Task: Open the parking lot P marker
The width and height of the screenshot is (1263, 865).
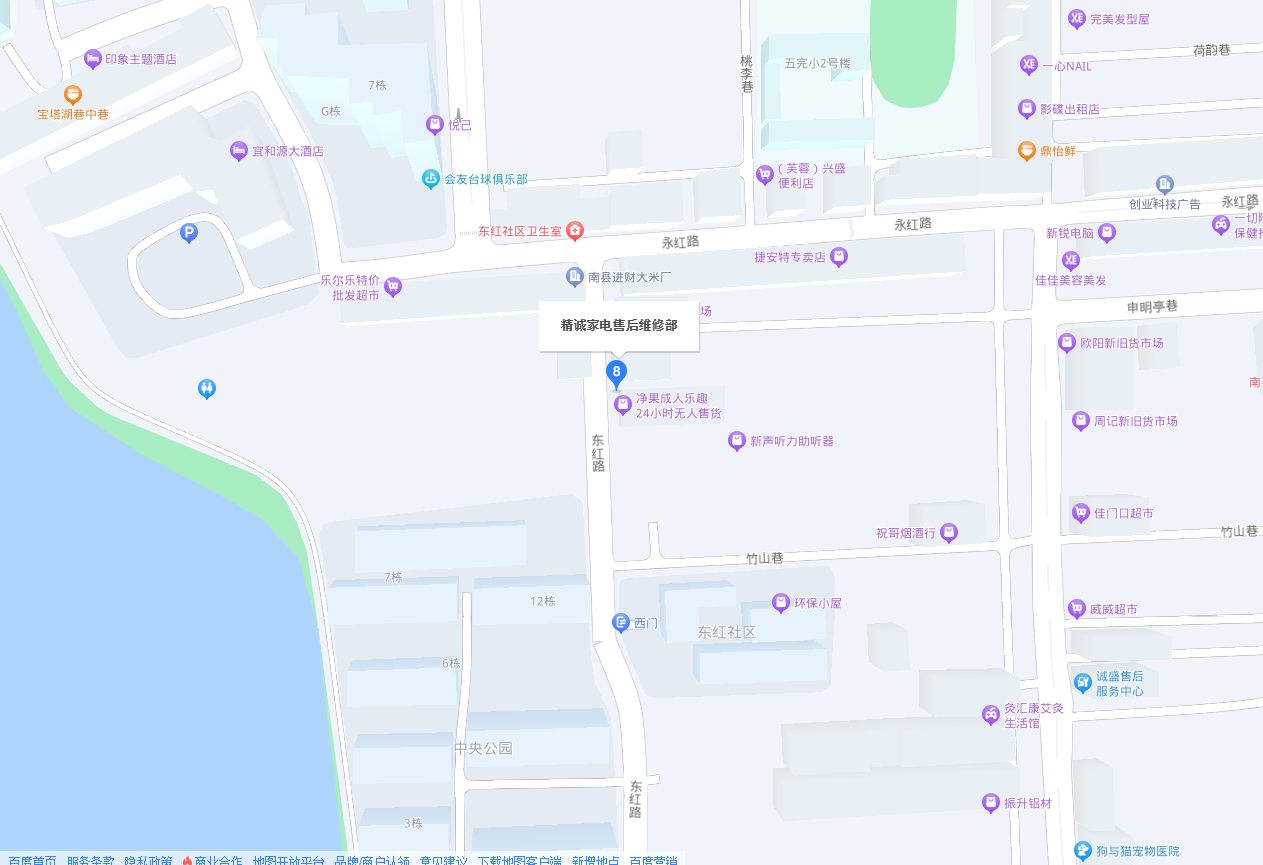Action: click(x=188, y=234)
